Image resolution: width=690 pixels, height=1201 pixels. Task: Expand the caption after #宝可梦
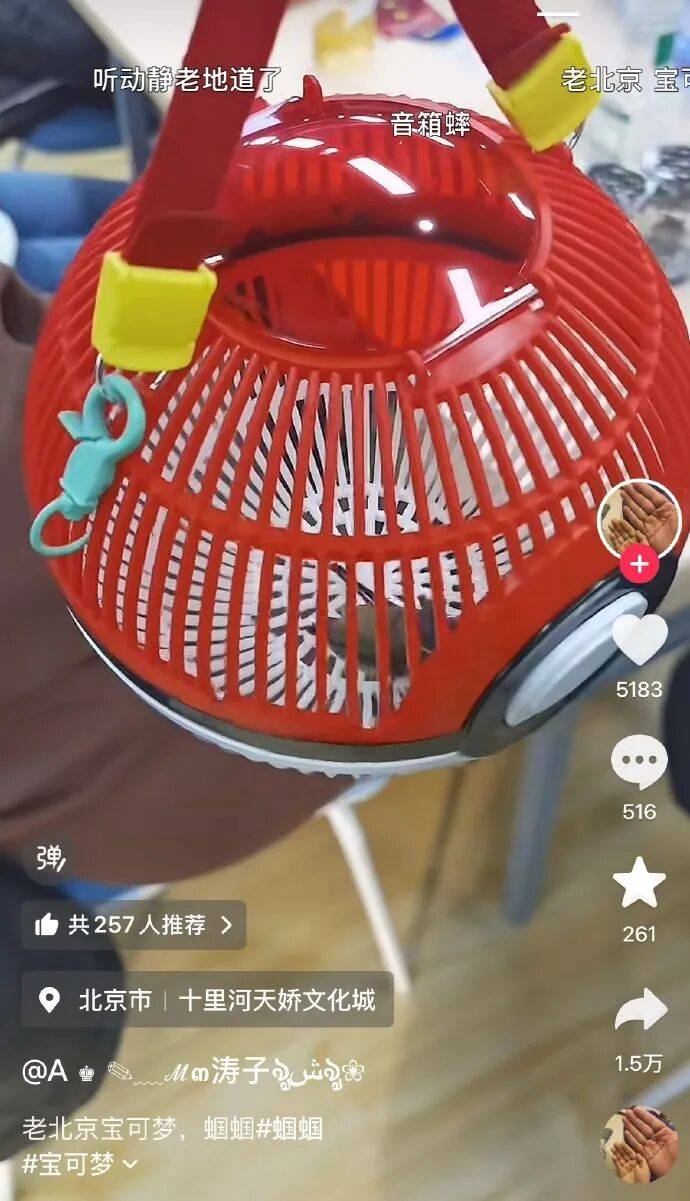[130, 1164]
